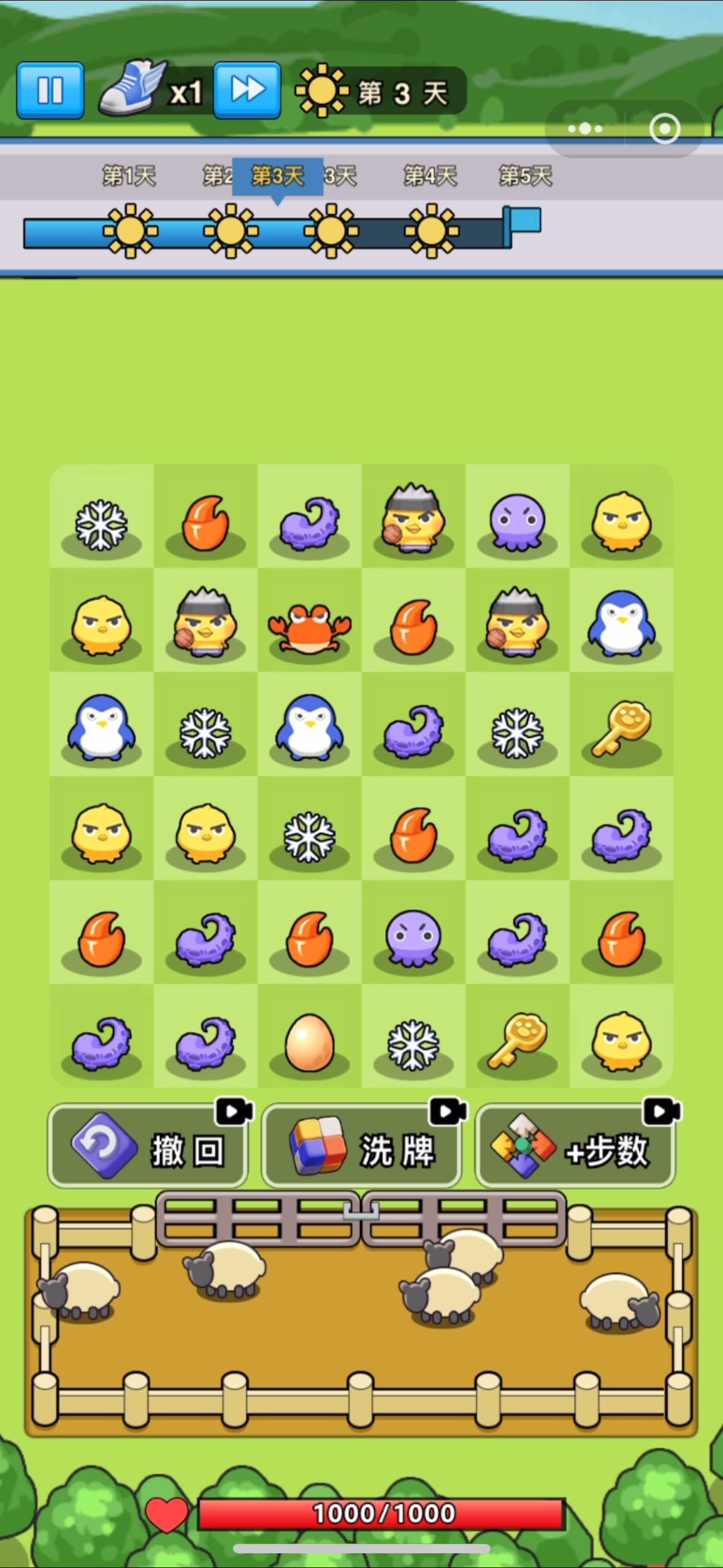723x1568 pixels.
Task: Get extra moves with +步数
Action: click(575, 1146)
